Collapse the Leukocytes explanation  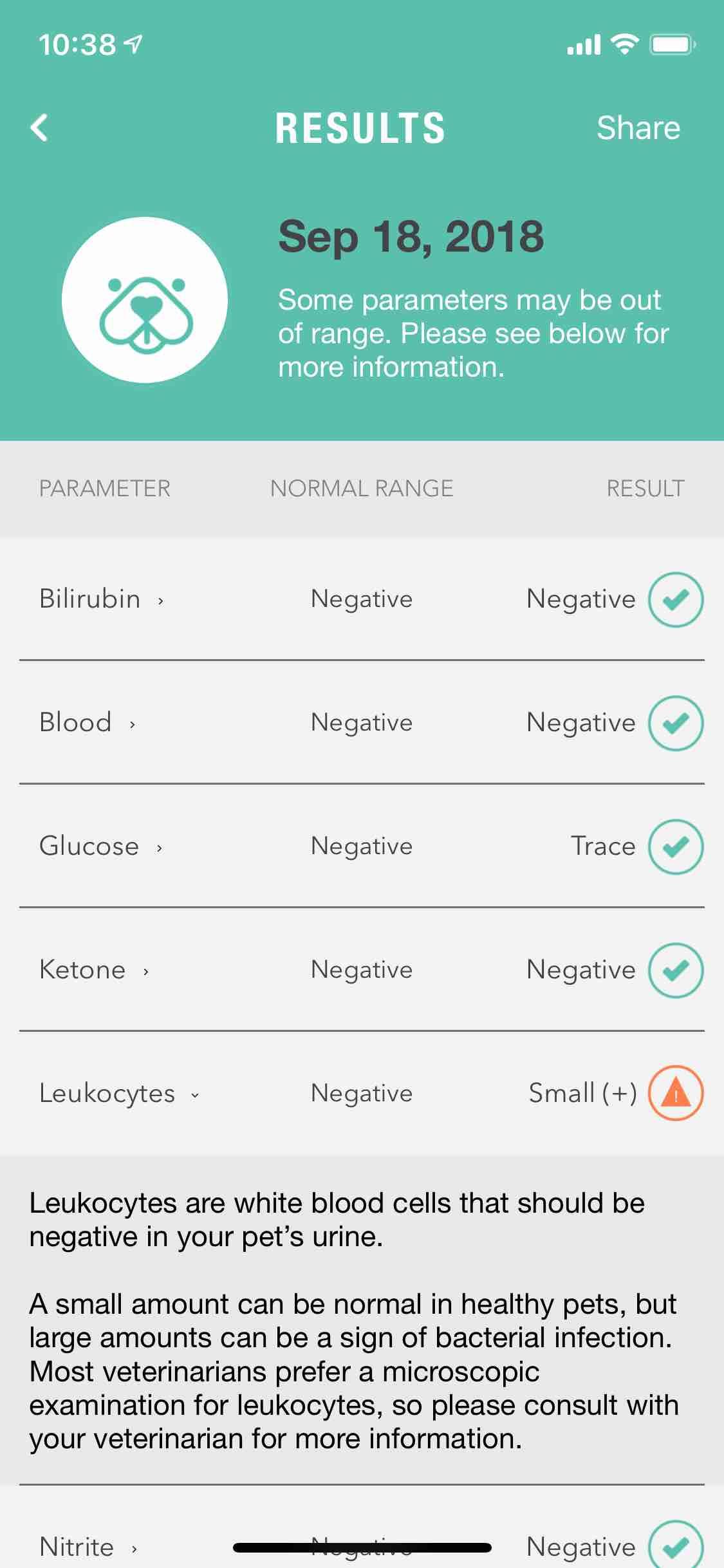tap(120, 1094)
